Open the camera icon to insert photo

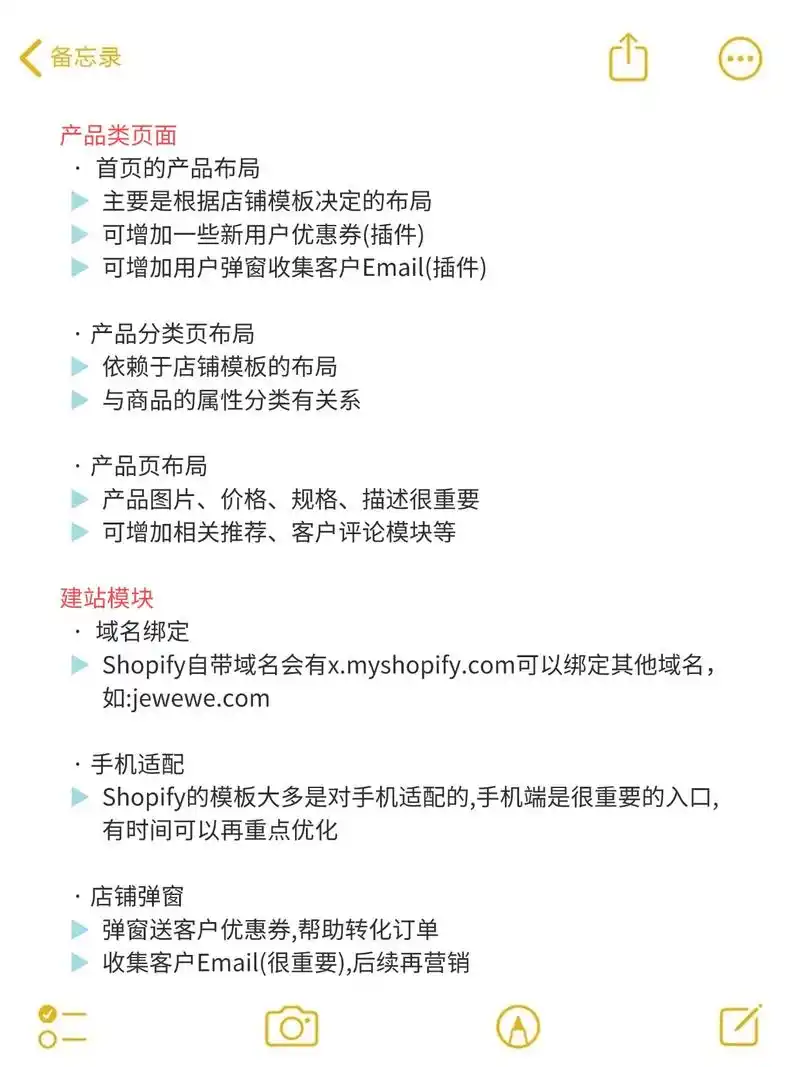[x=290, y=1026]
